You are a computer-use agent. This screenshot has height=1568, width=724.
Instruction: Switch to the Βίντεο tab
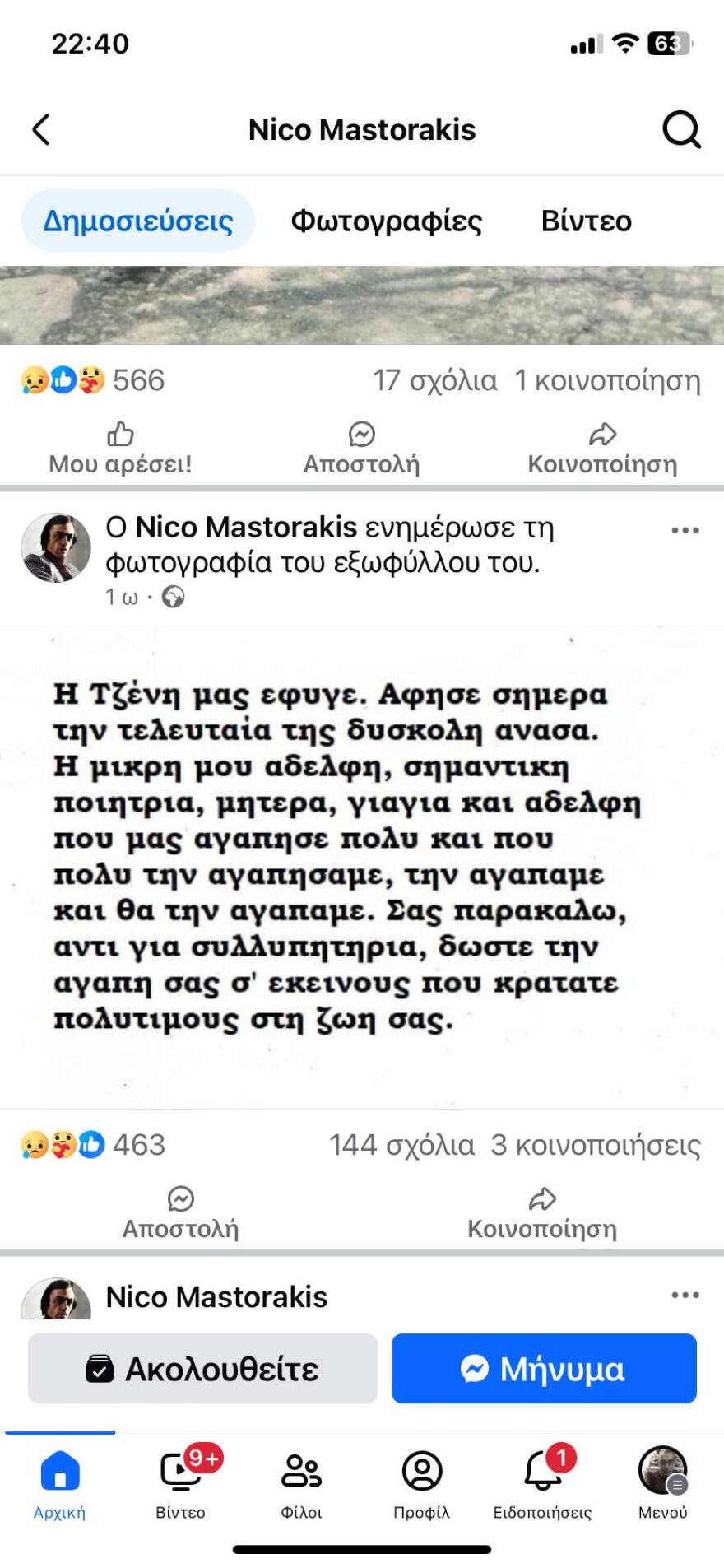click(587, 221)
